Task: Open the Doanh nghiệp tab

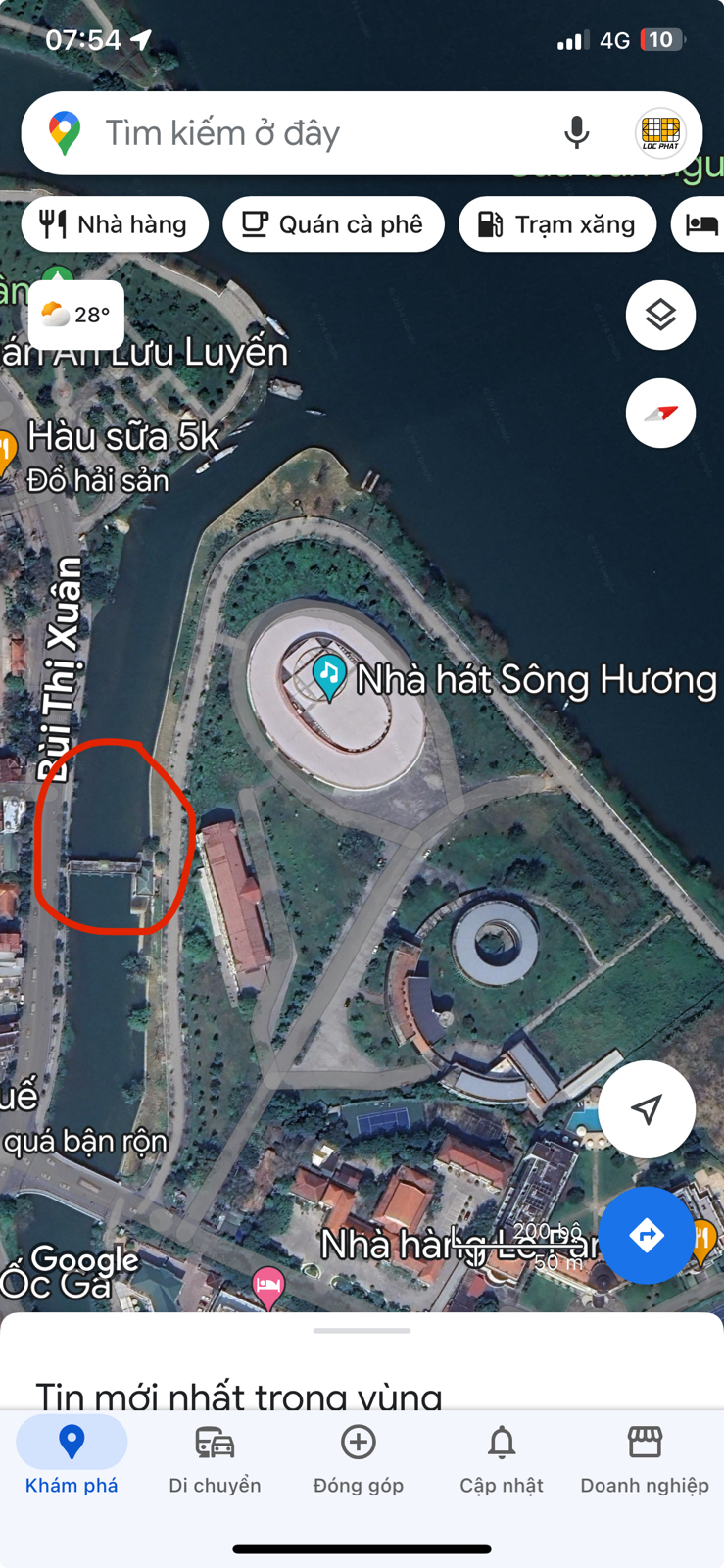Action: pyautogui.click(x=645, y=1456)
